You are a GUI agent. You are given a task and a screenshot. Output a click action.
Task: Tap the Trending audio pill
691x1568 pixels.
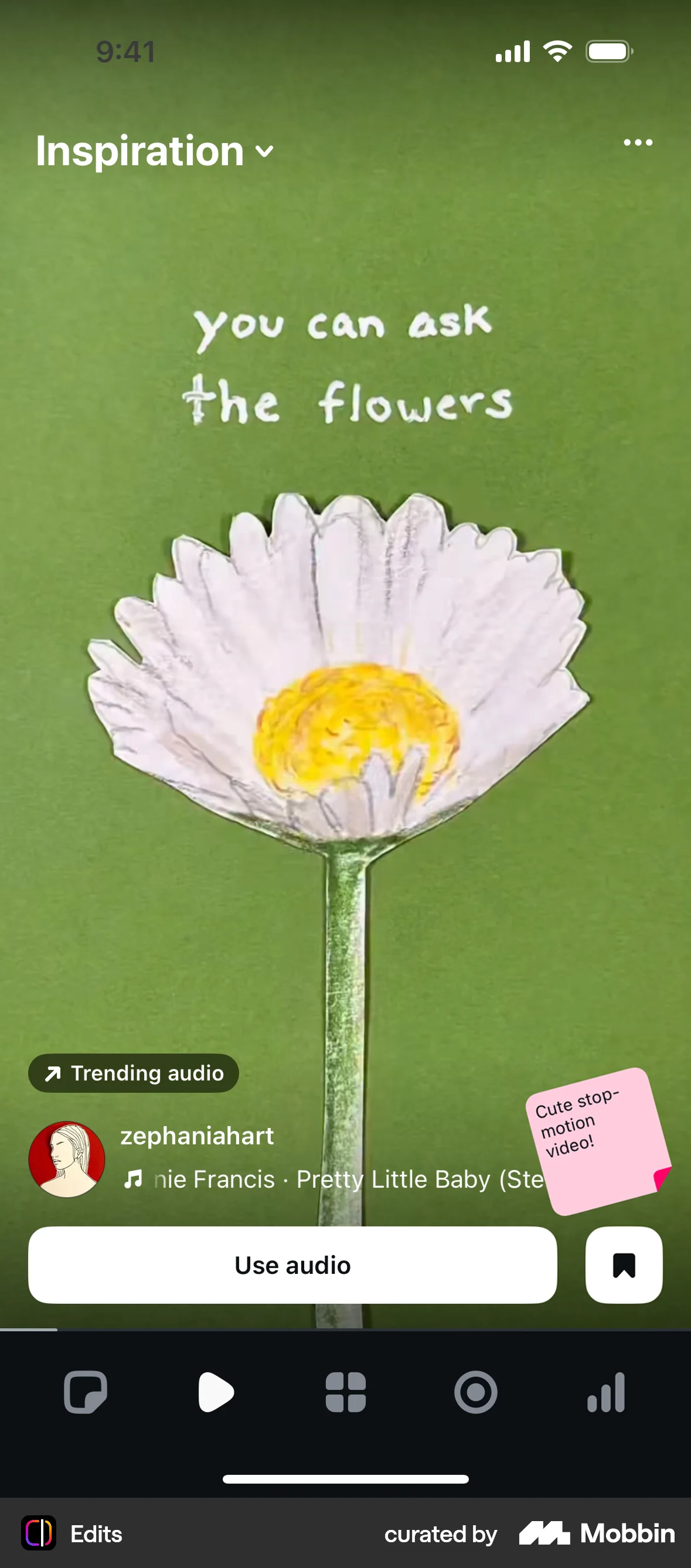(x=133, y=1073)
